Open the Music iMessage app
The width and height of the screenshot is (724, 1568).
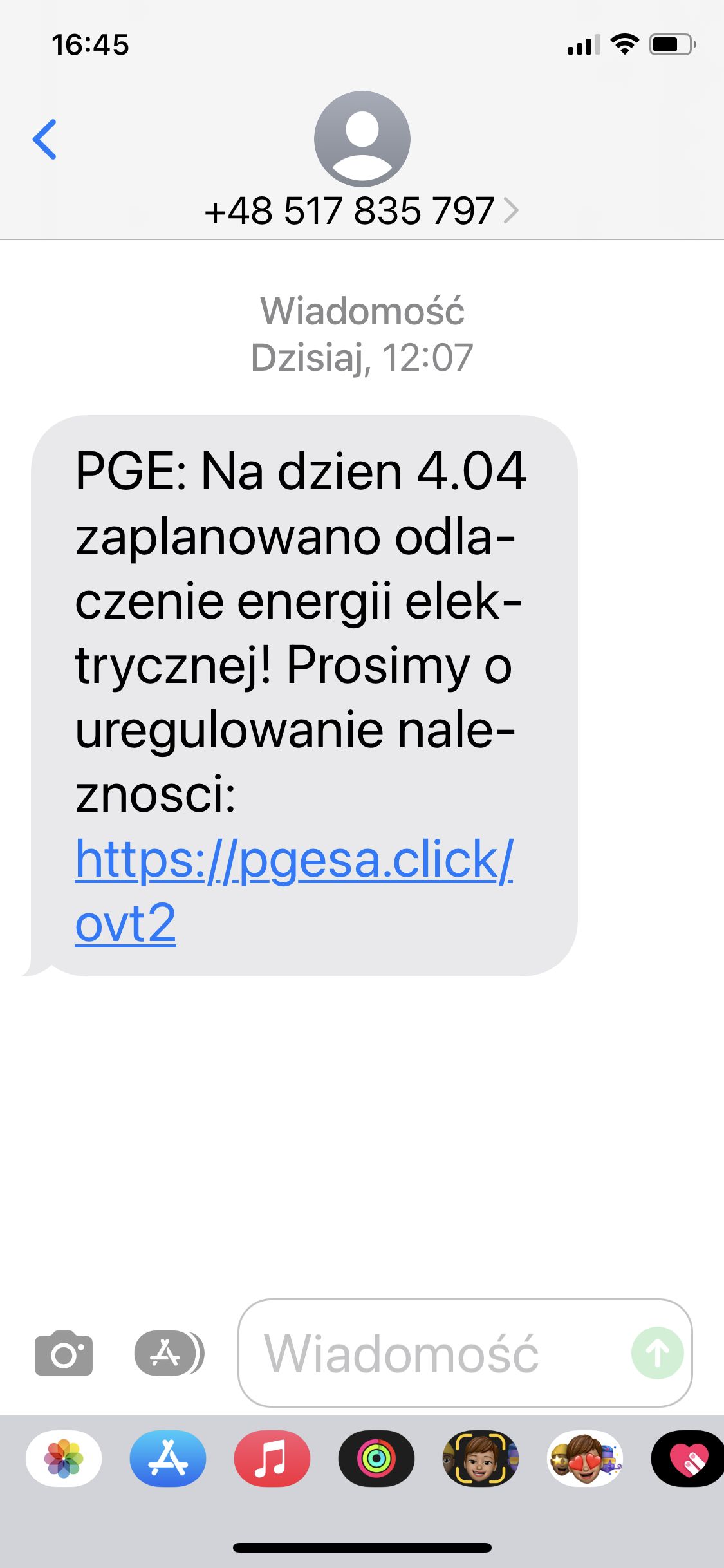(x=272, y=1459)
